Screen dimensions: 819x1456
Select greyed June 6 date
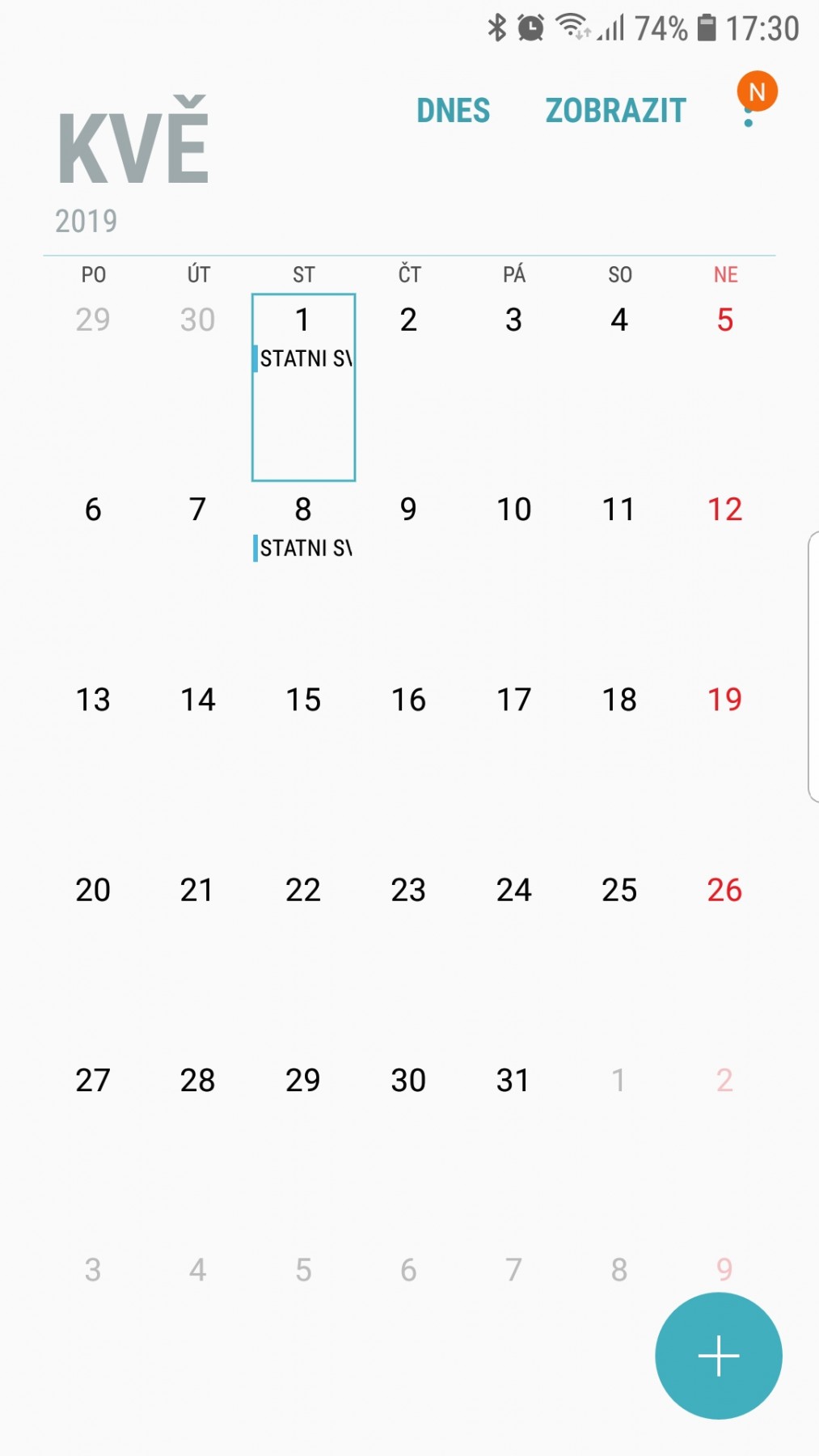(408, 1270)
